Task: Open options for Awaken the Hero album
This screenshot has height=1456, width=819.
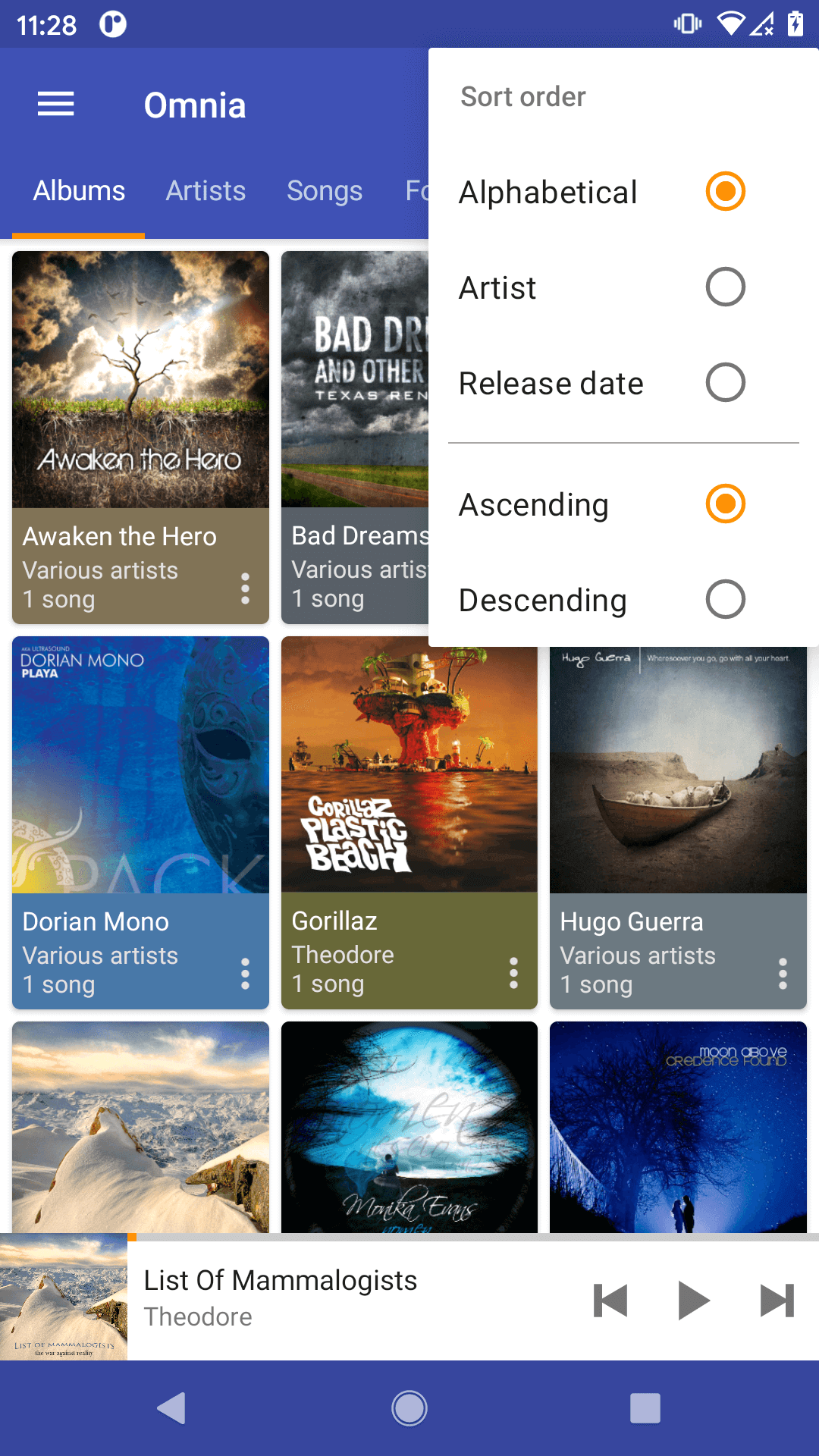Action: click(245, 588)
